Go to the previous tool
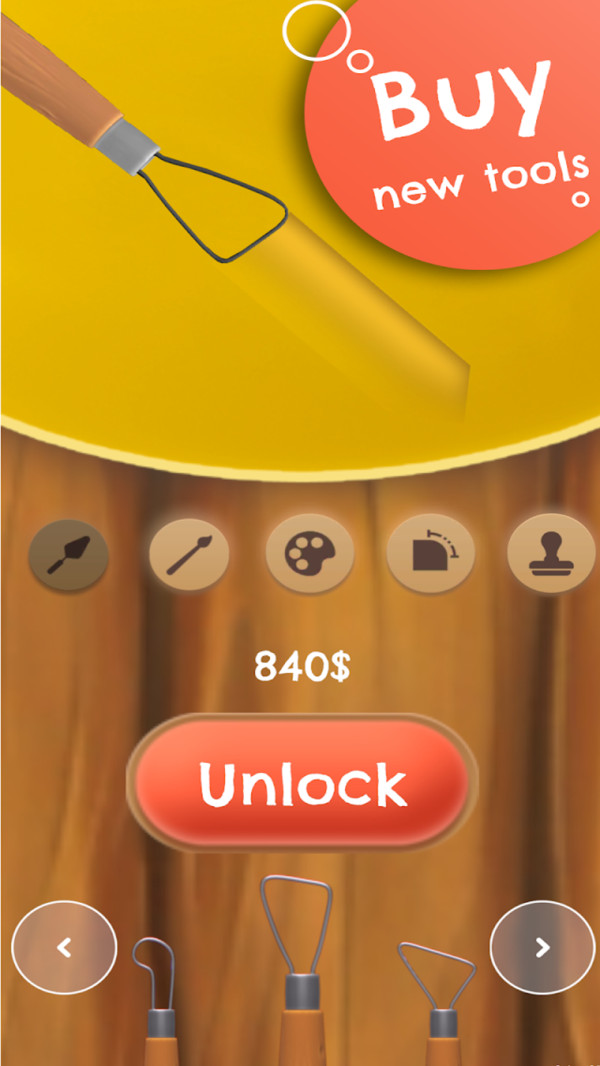This screenshot has width=600, height=1066. [x=64, y=947]
